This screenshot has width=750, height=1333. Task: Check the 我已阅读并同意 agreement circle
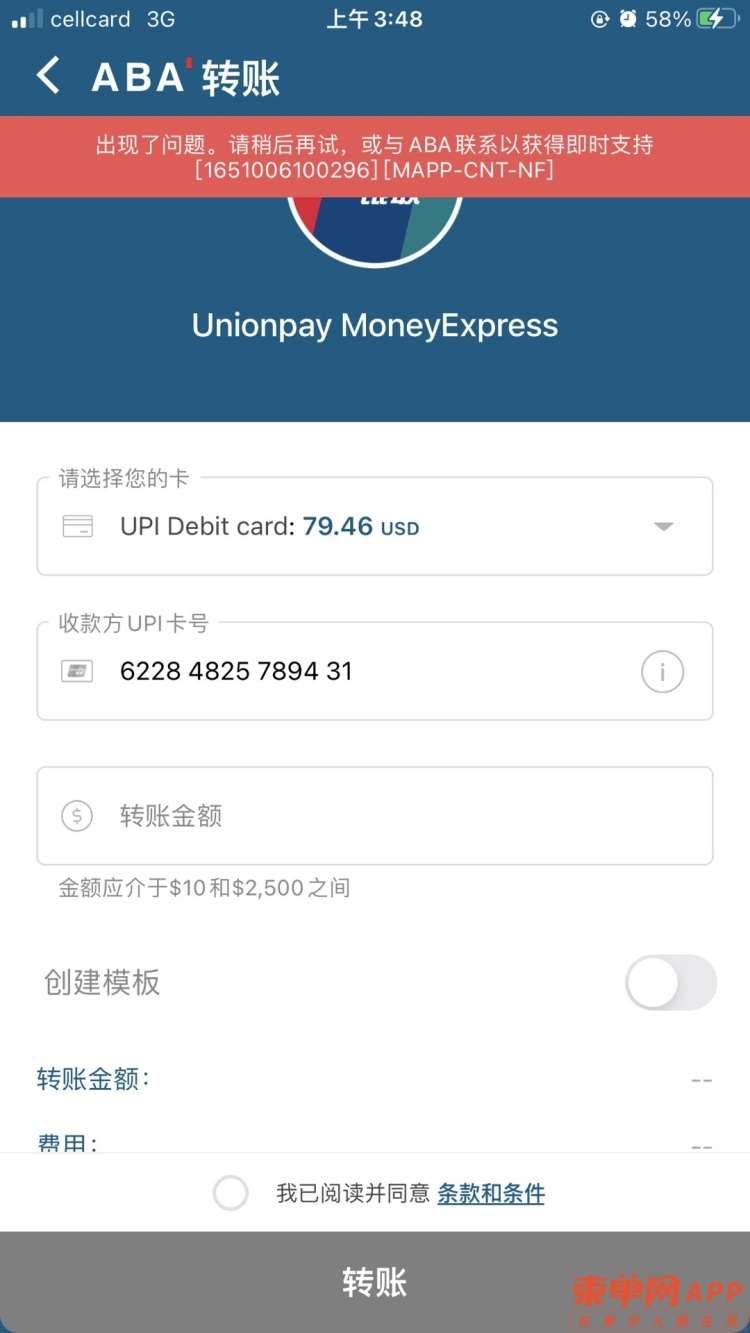[231, 1192]
